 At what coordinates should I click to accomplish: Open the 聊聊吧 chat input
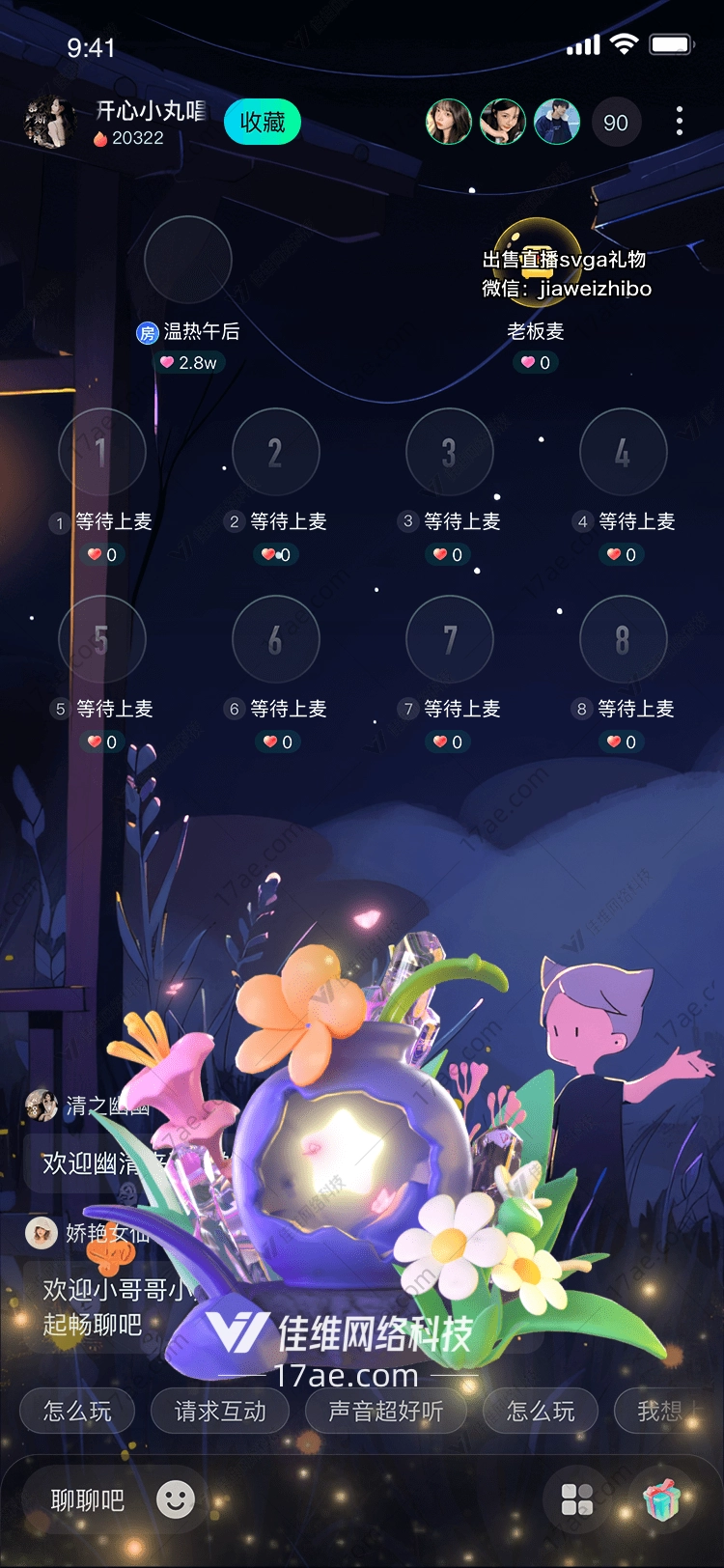pyautogui.click(x=88, y=1500)
